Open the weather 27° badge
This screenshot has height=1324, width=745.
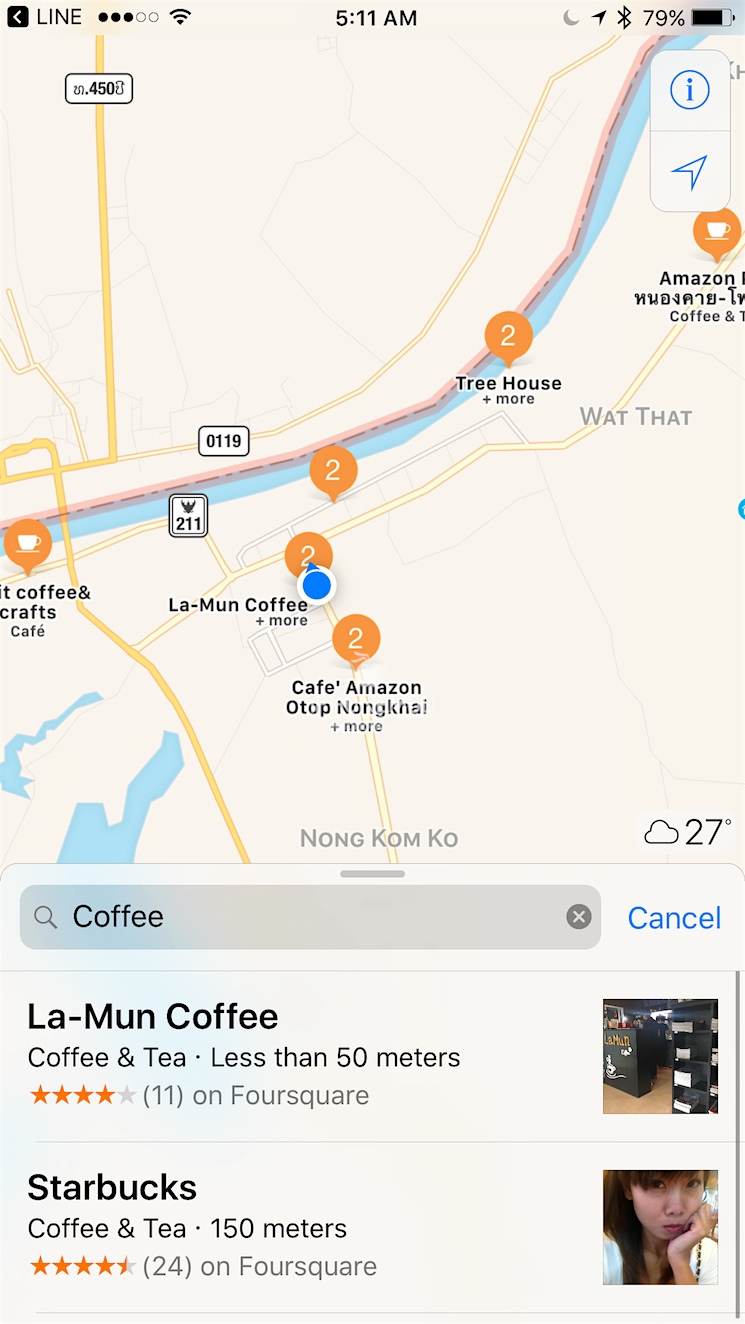coord(689,832)
